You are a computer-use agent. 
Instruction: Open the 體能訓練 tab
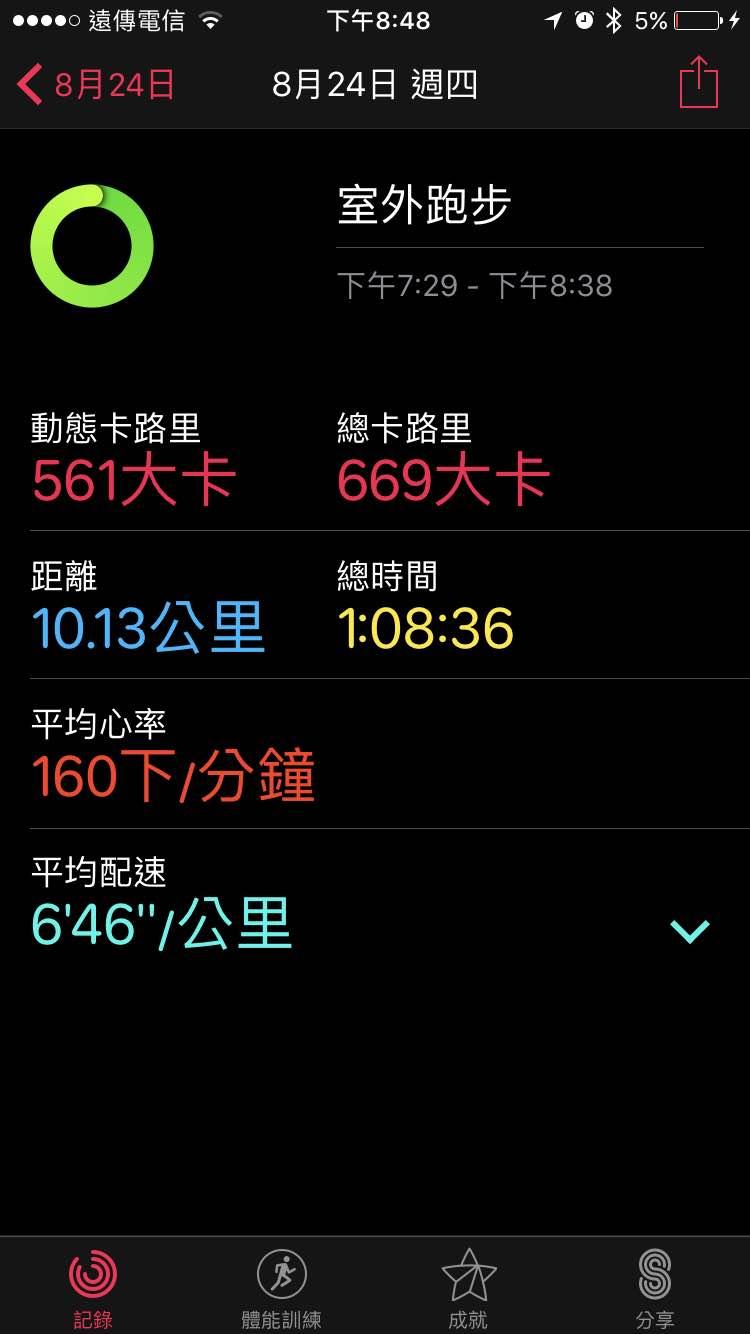pyautogui.click(x=281, y=1289)
